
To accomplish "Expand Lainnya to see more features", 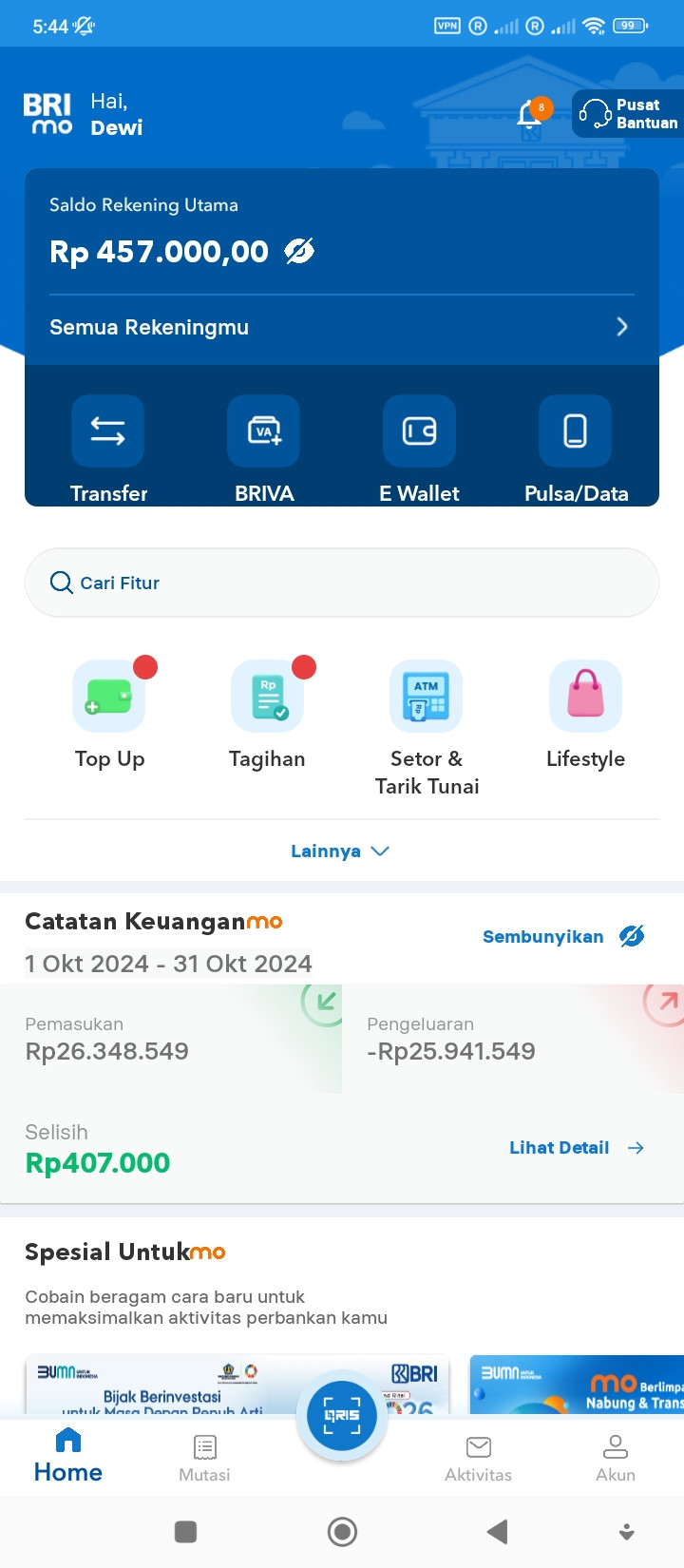I will pos(340,851).
